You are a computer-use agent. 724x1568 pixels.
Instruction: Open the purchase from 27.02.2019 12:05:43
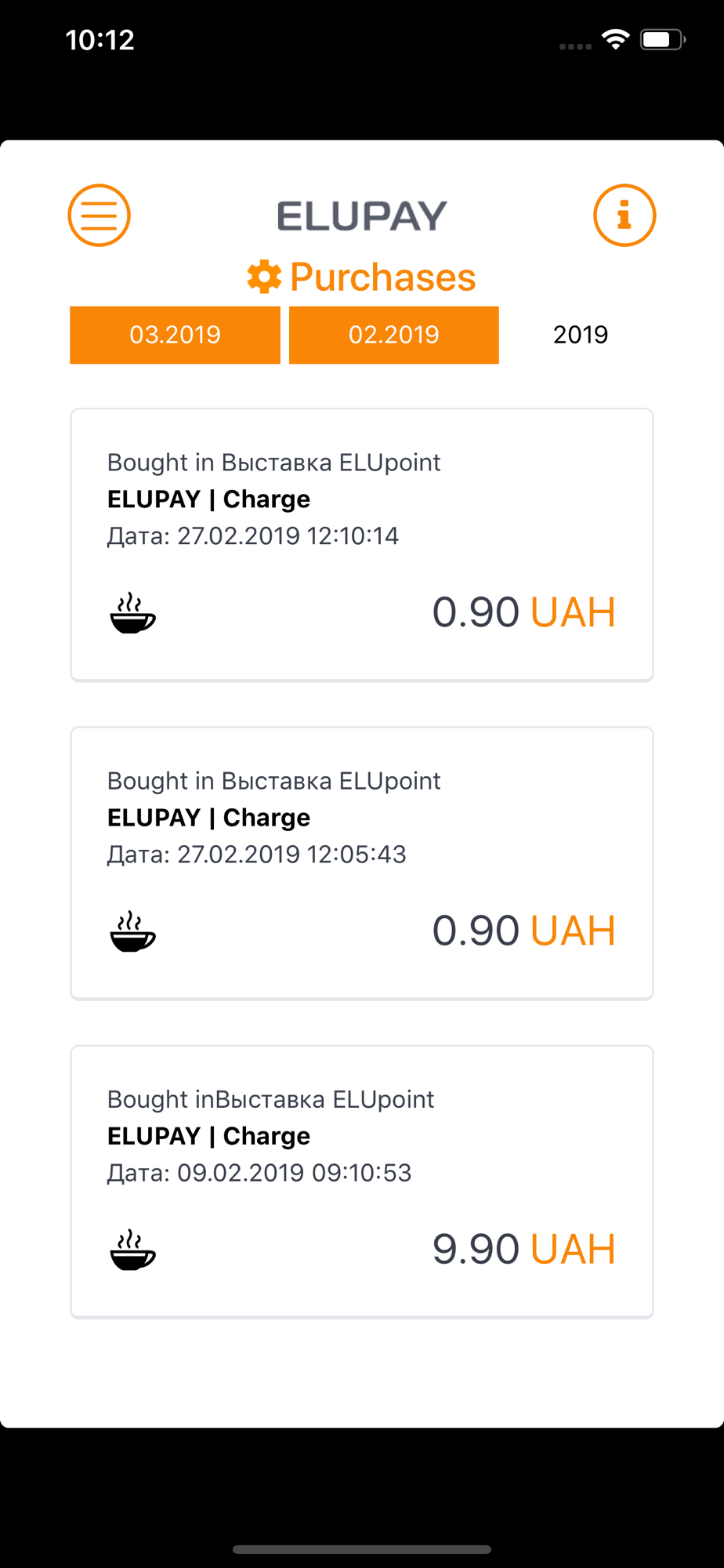(362, 863)
